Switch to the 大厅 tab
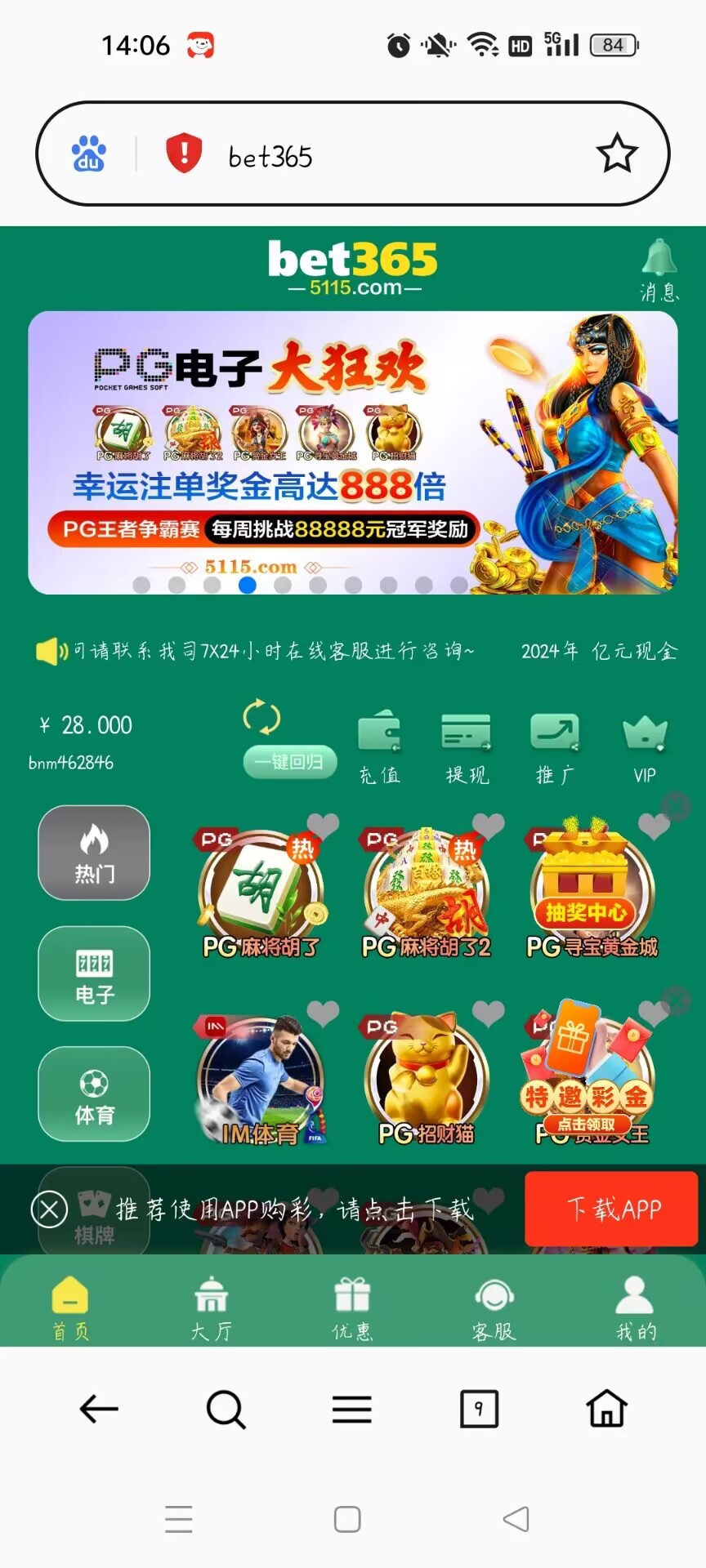Screen dimensions: 706x1568 point(212,1308)
